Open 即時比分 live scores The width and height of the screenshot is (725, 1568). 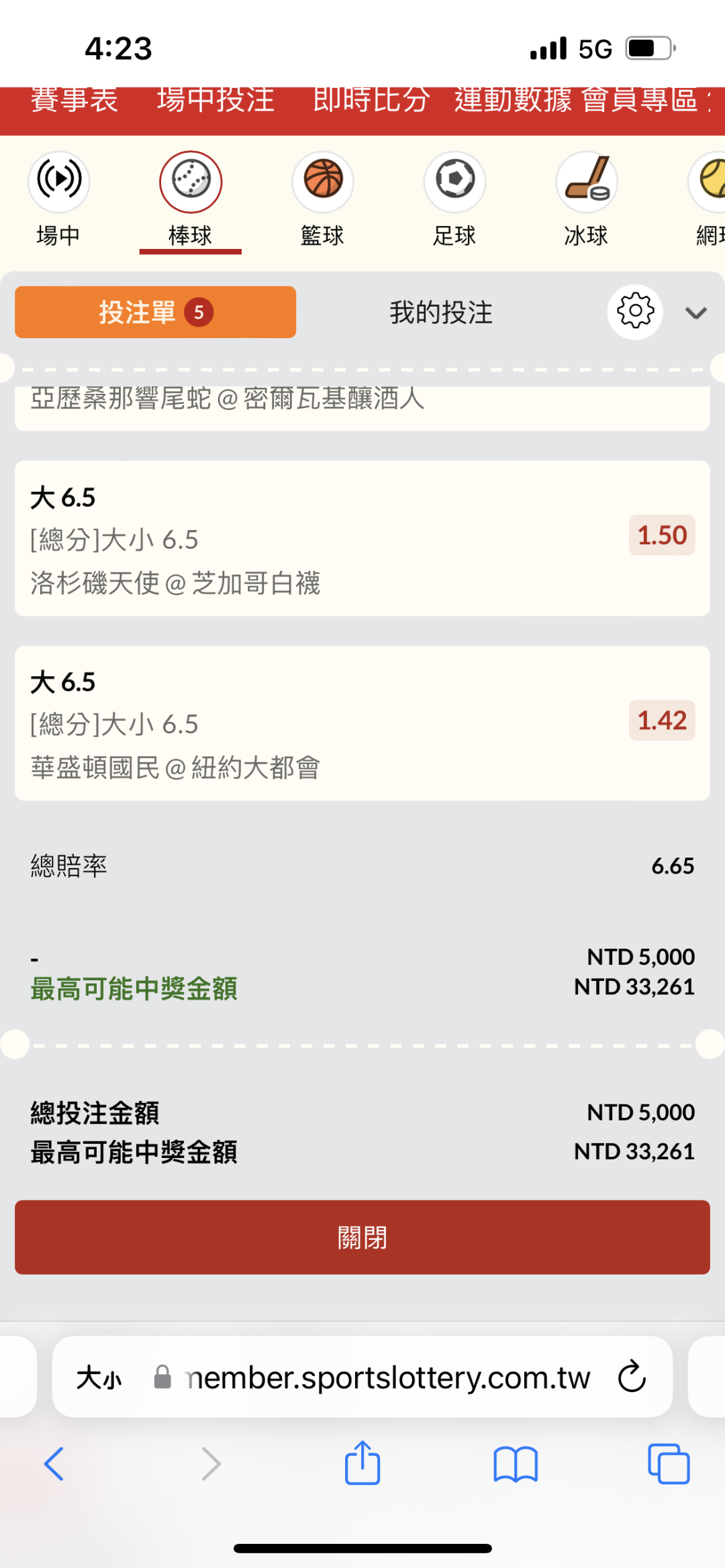[371, 102]
